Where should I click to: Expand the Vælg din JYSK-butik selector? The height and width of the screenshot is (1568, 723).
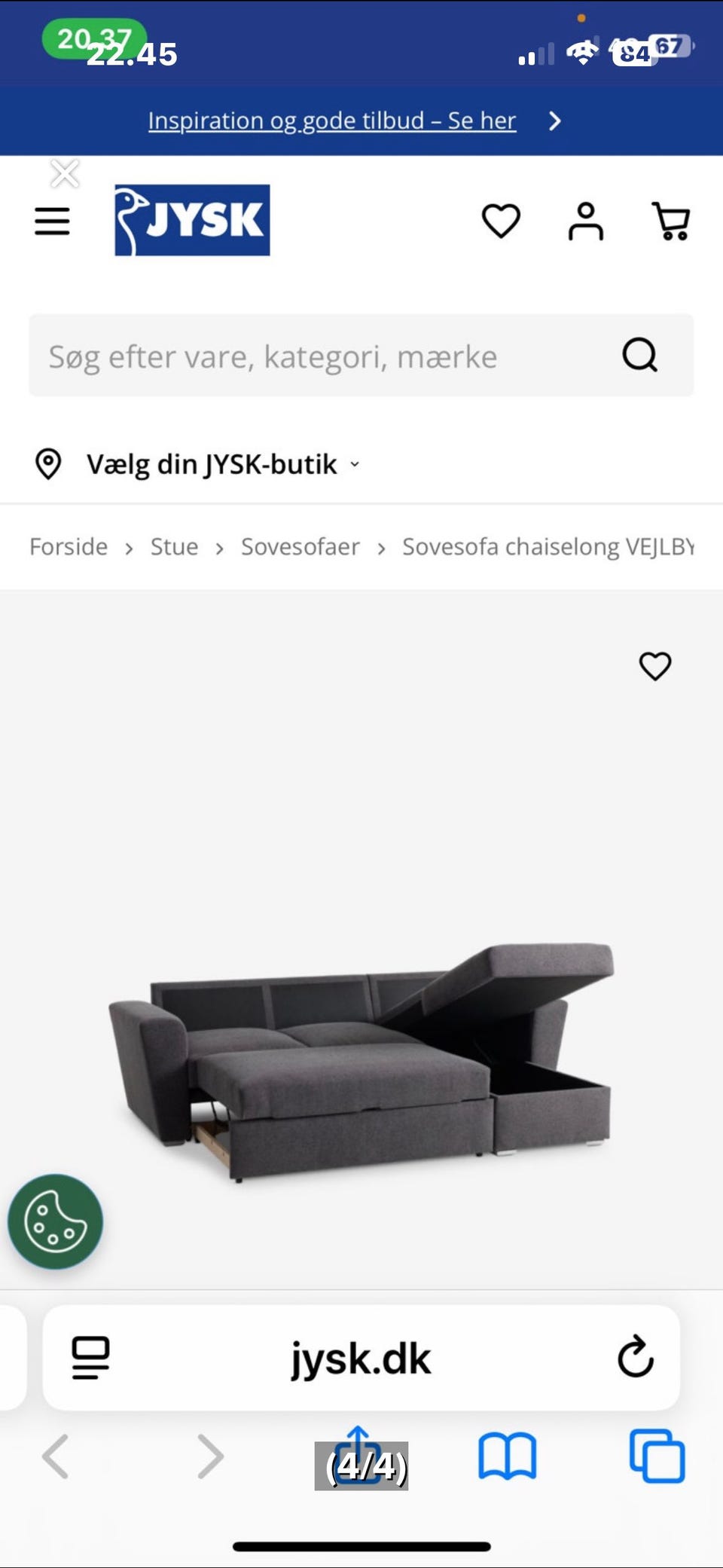(x=355, y=464)
